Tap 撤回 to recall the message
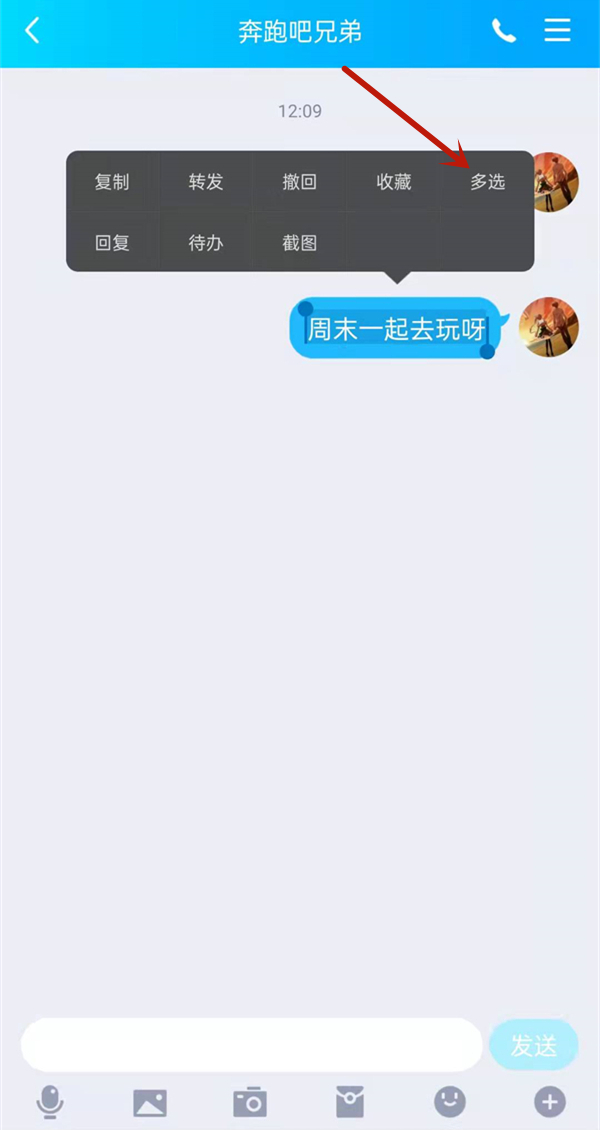 tap(300, 182)
